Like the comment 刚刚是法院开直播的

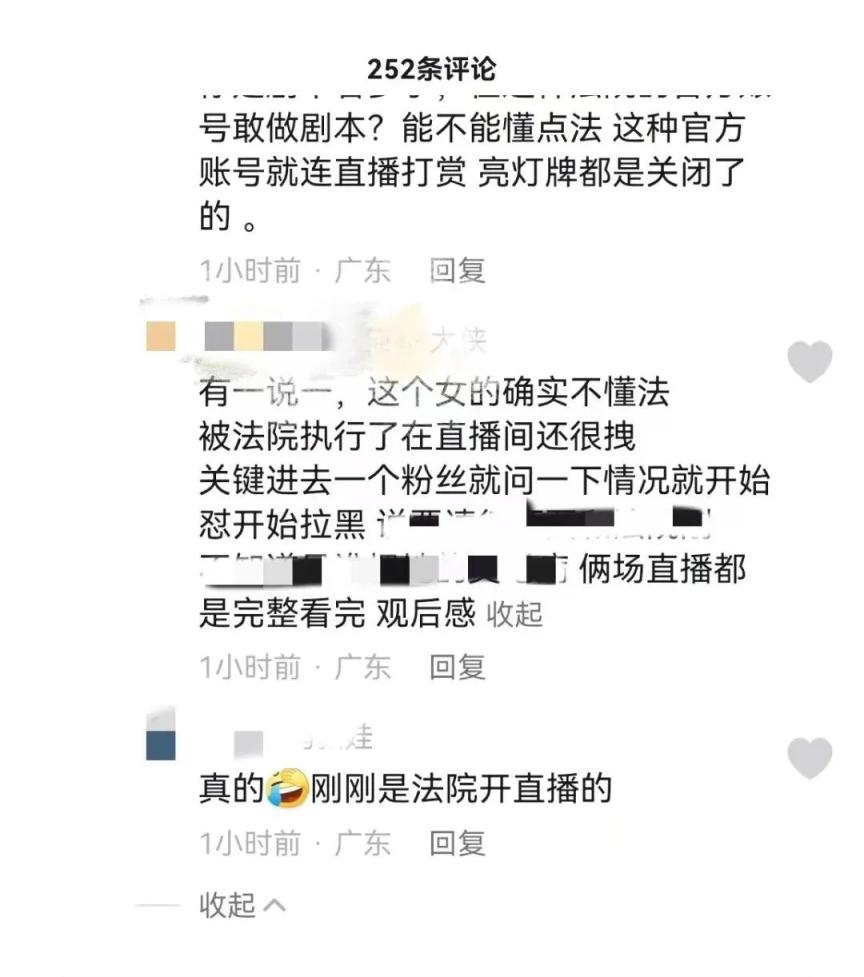pyautogui.click(x=809, y=759)
